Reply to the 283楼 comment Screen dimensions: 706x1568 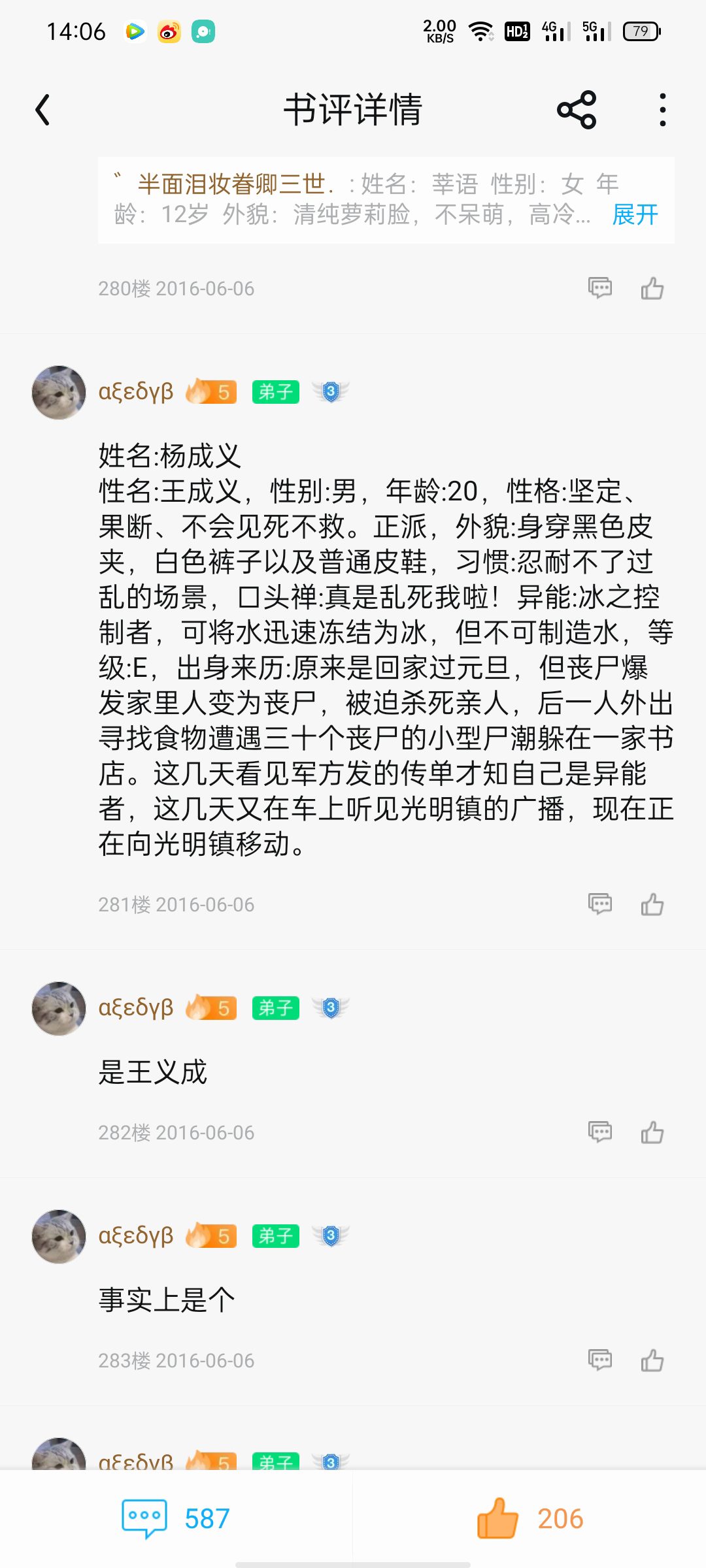599,1360
